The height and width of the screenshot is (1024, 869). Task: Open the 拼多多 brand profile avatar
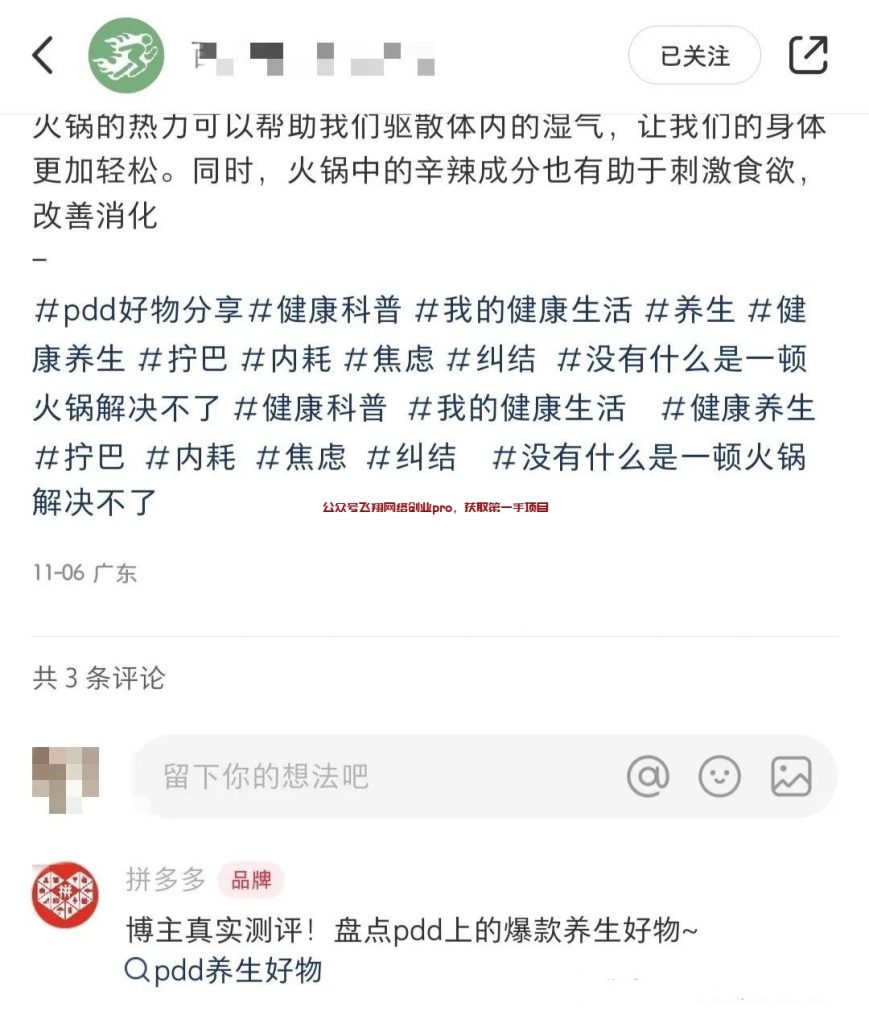click(x=65, y=895)
